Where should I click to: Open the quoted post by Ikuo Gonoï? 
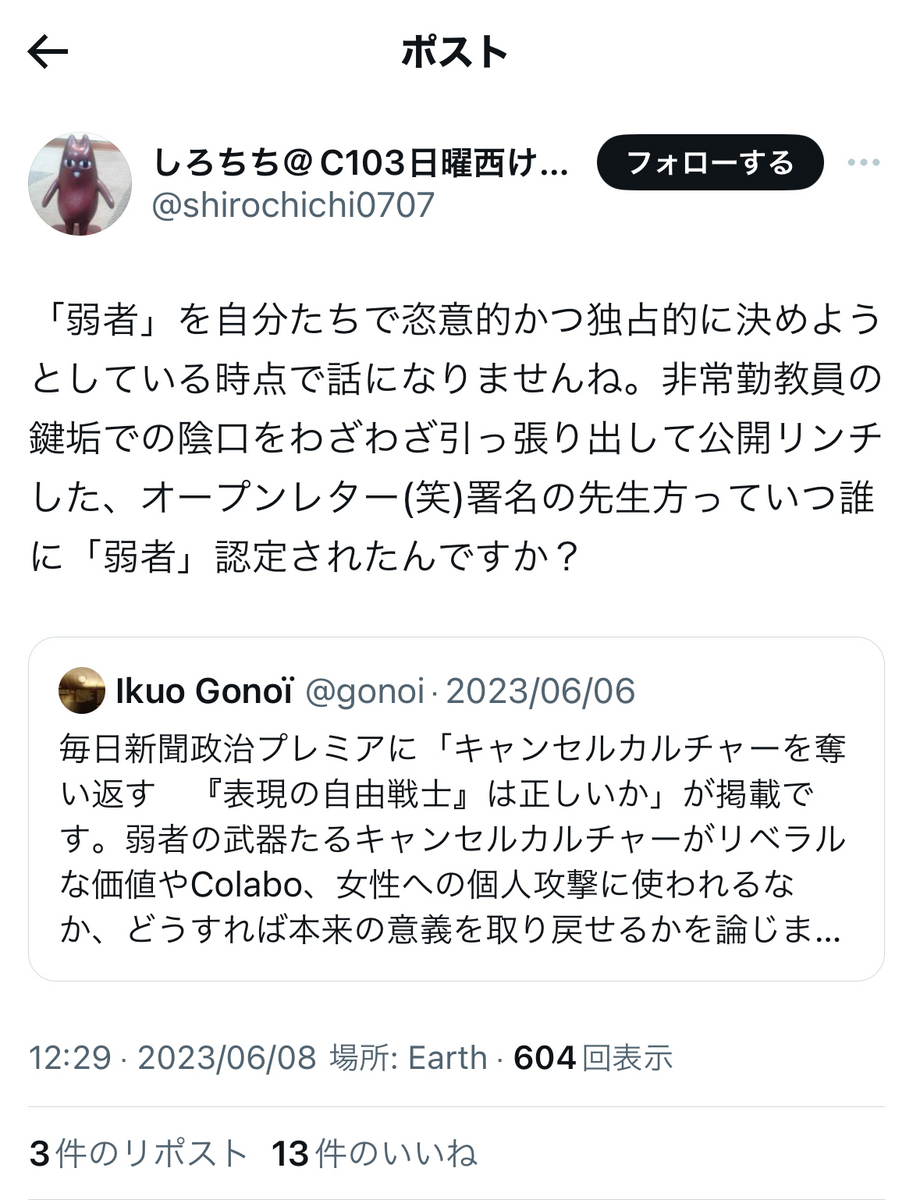(456, 808)
